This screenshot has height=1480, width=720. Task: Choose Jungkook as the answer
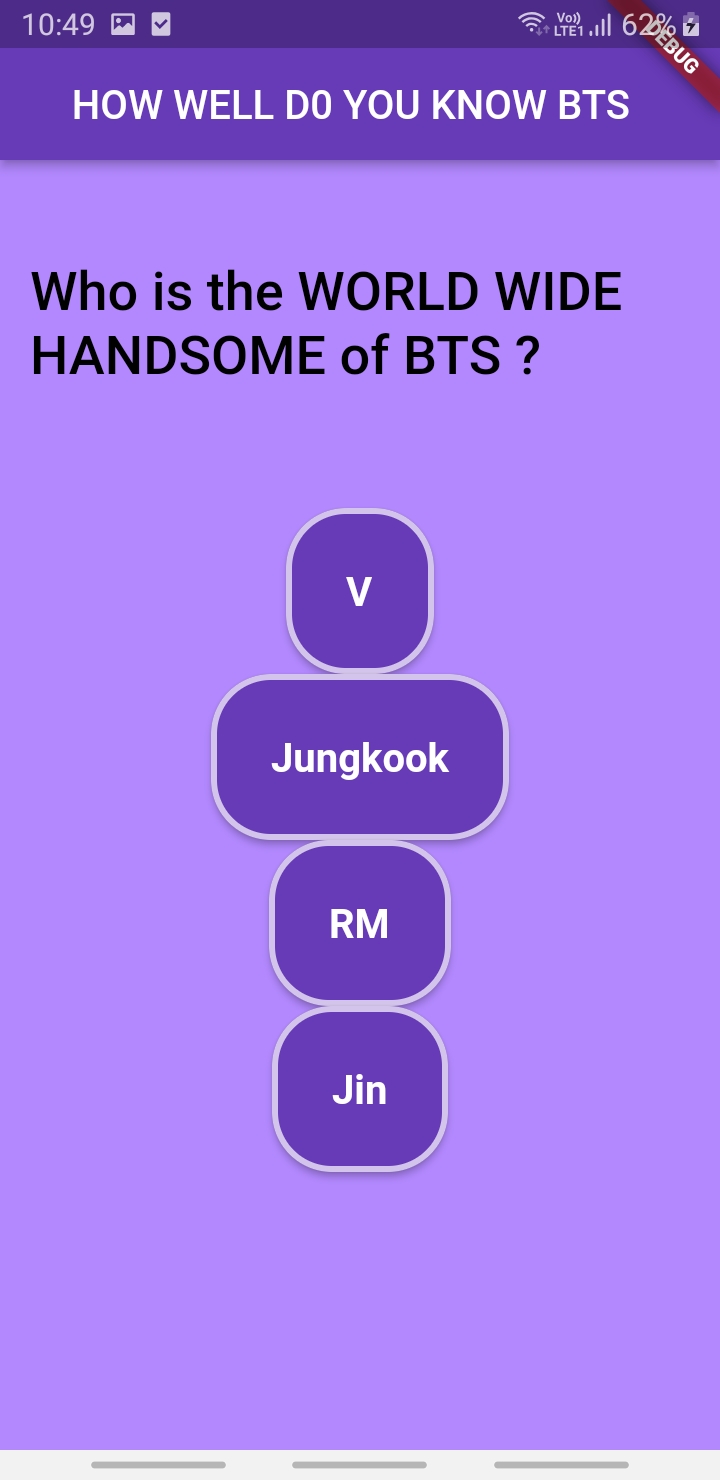[x=360, y=757]
